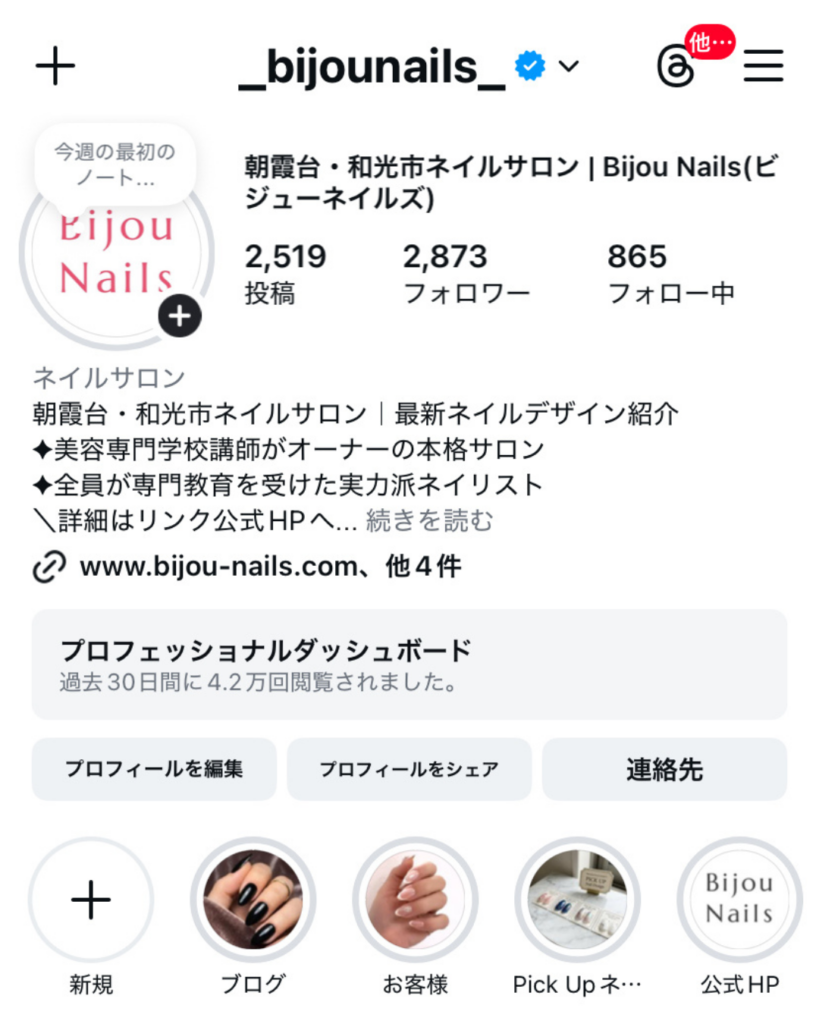Open the 公式HP highlight

tap(739, 900)
